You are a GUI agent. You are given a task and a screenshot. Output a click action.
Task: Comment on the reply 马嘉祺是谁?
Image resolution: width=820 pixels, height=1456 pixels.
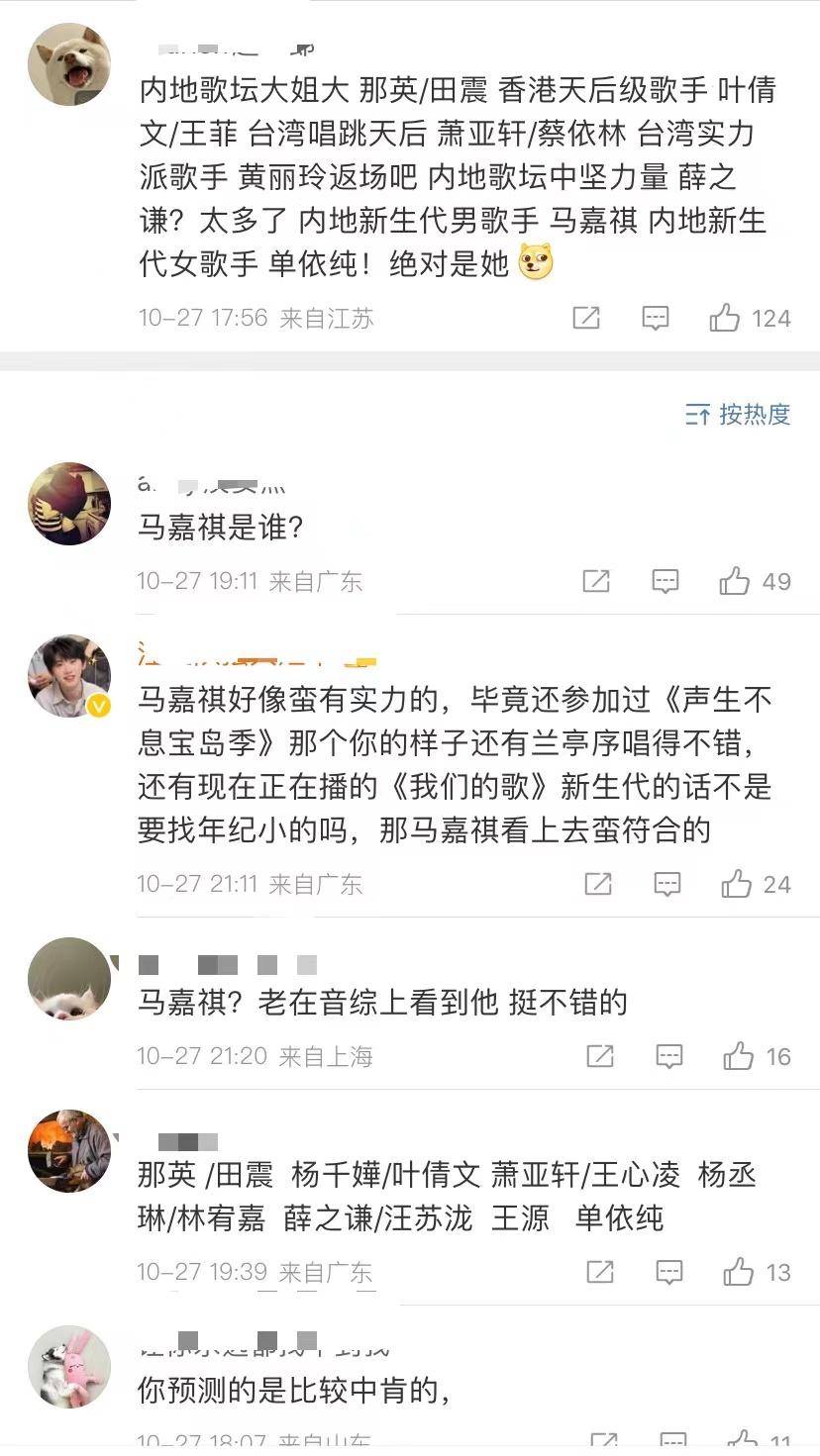coord(665,581)
